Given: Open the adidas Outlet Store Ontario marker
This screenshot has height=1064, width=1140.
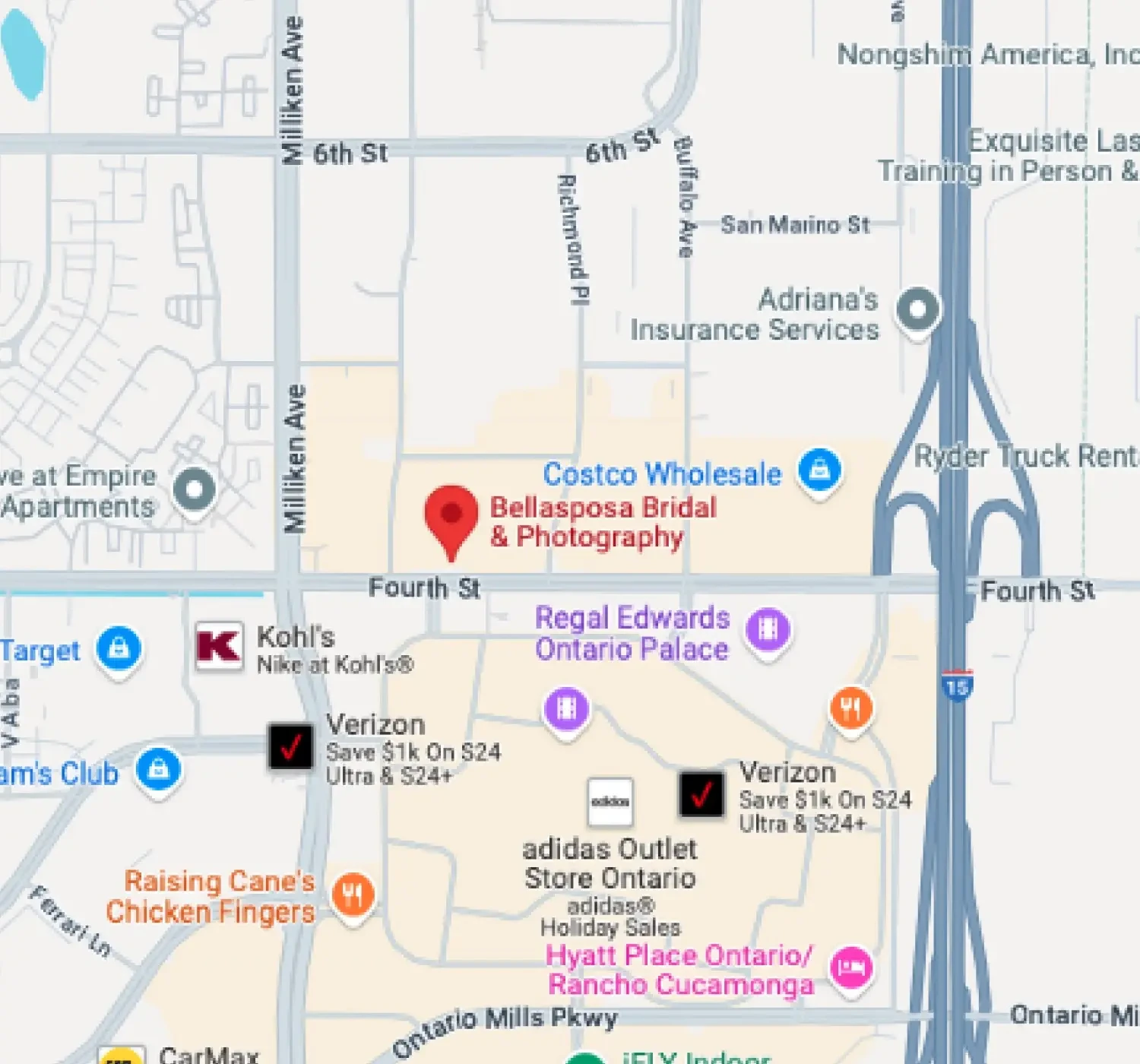Looking at the screenshot, I should [x=610, y=801].
